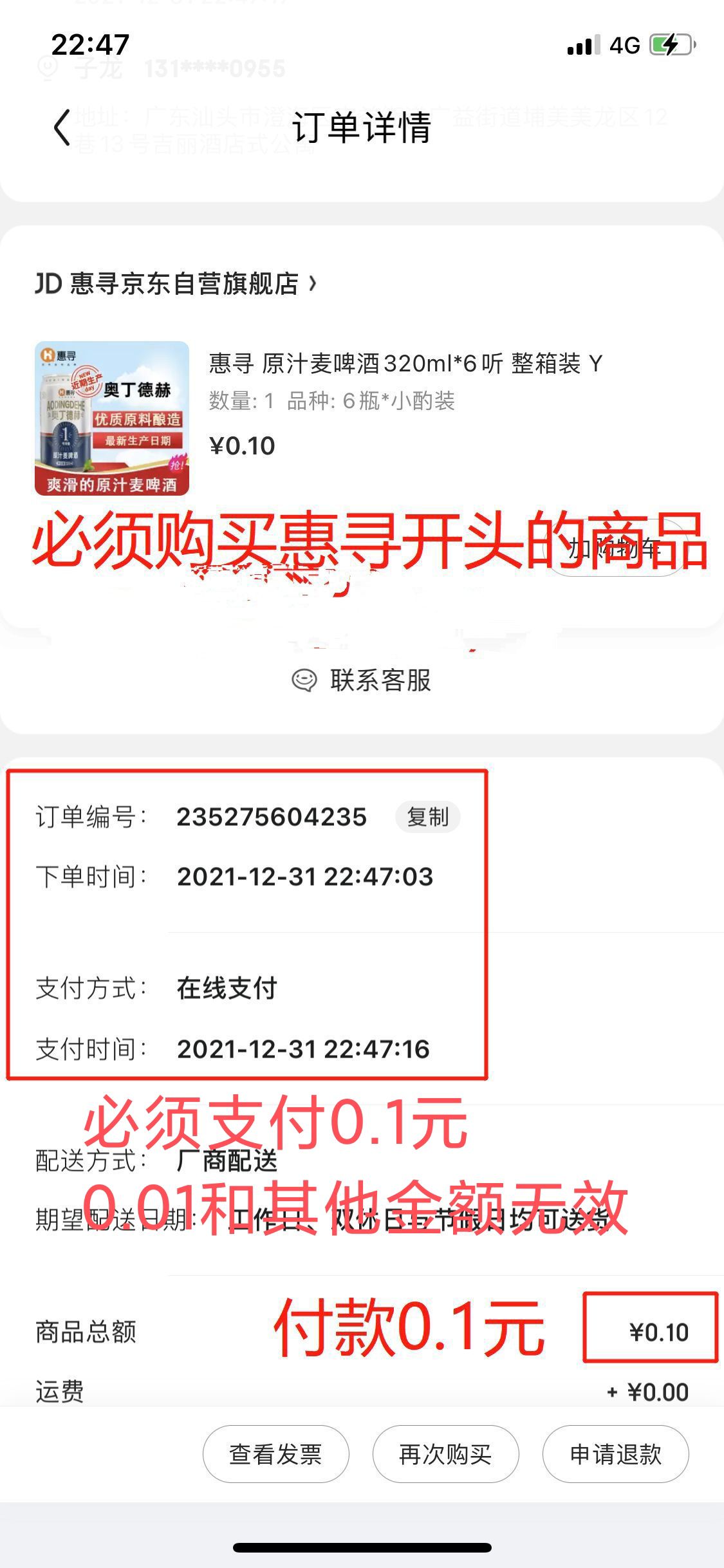The image size is (724, 1568).
Task: Copy the order number with 复制
Action: pyautogui.click(x=427, y=817)
